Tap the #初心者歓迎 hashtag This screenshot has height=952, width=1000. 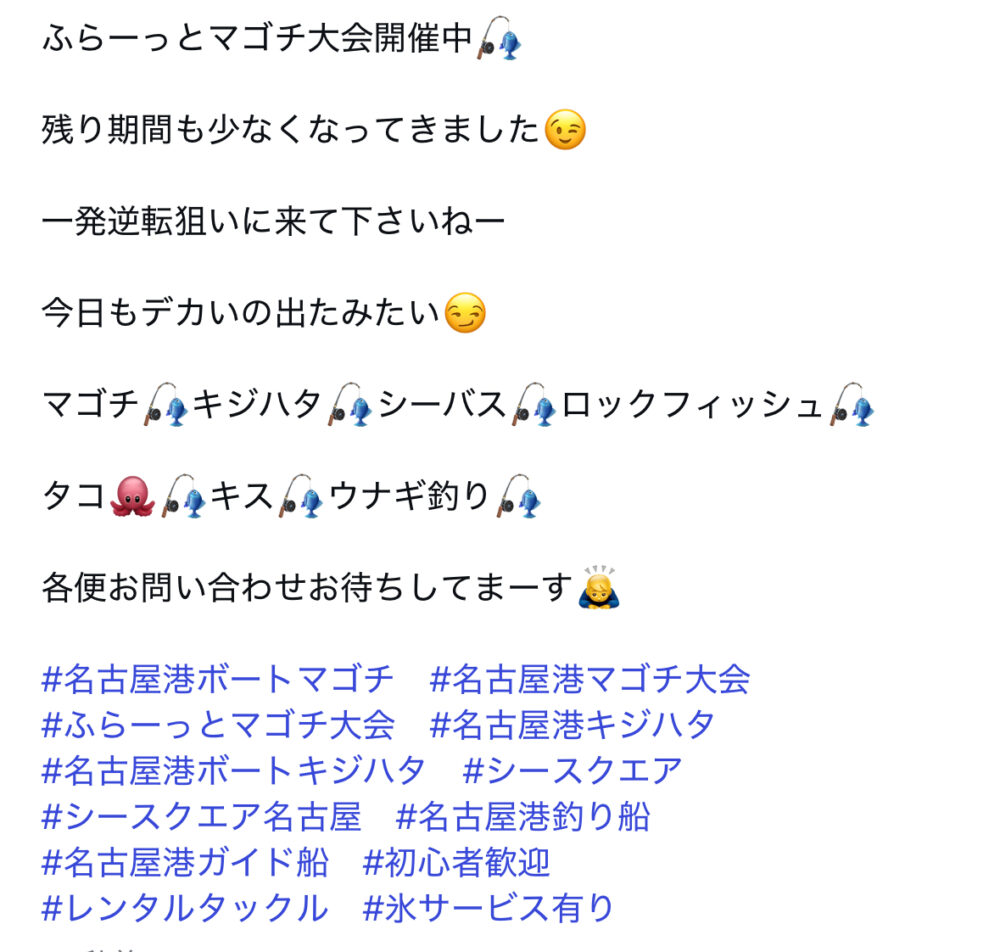(x=457, y=862)
